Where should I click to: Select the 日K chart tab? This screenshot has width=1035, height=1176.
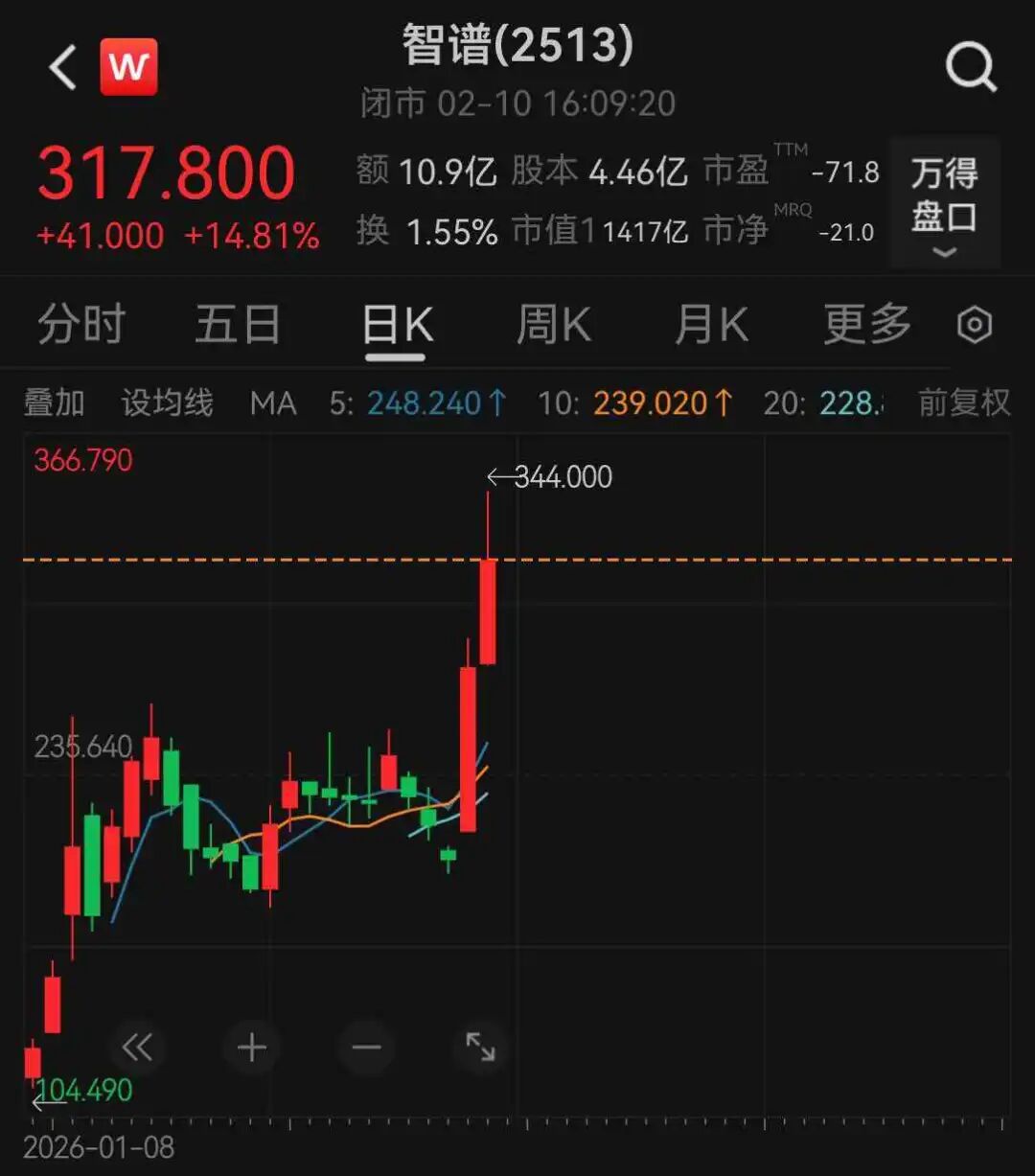(x=397, y=326)
